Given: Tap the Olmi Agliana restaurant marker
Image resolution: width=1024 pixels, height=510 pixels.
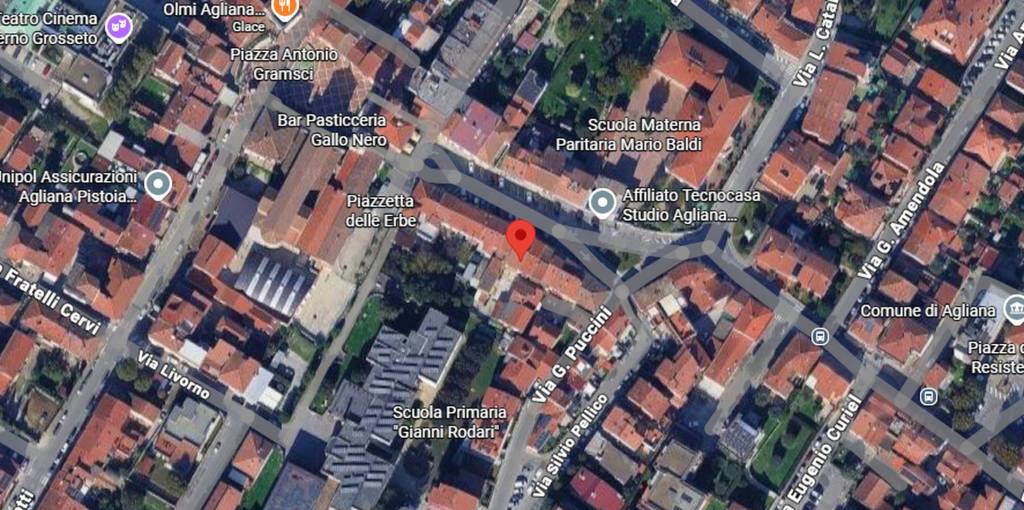Looking at the screenshot, I should (x=285, y=9).
